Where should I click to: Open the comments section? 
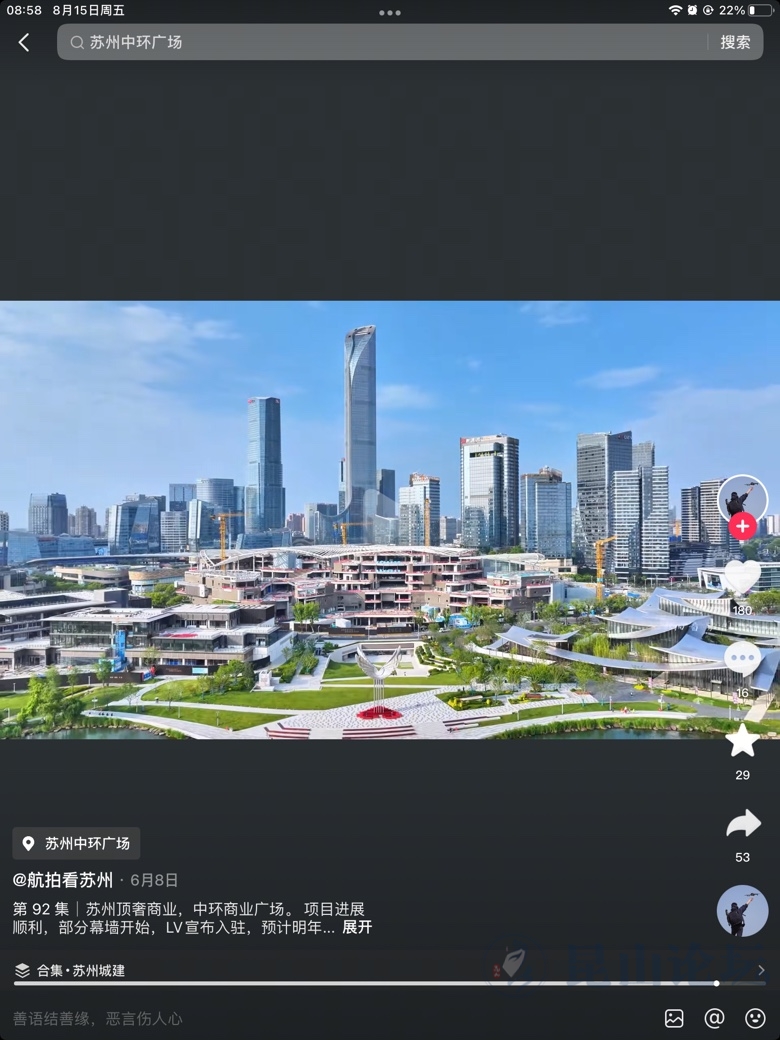(x=742, y=659)
